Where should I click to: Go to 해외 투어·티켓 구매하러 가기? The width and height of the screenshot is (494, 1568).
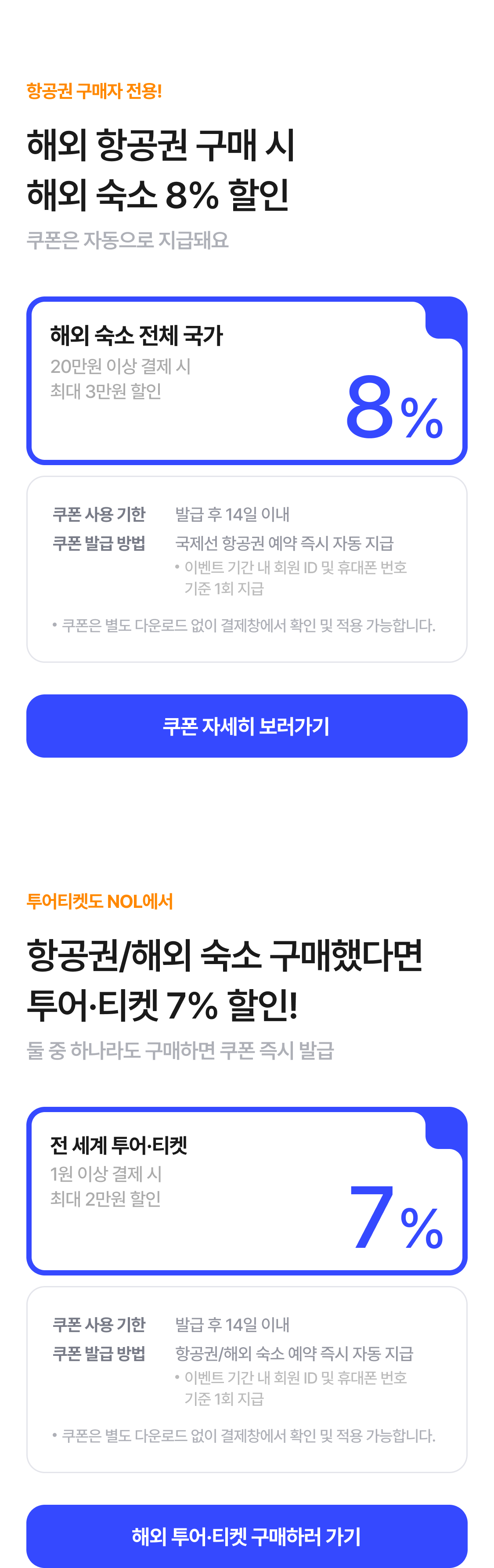(246, 1536)
